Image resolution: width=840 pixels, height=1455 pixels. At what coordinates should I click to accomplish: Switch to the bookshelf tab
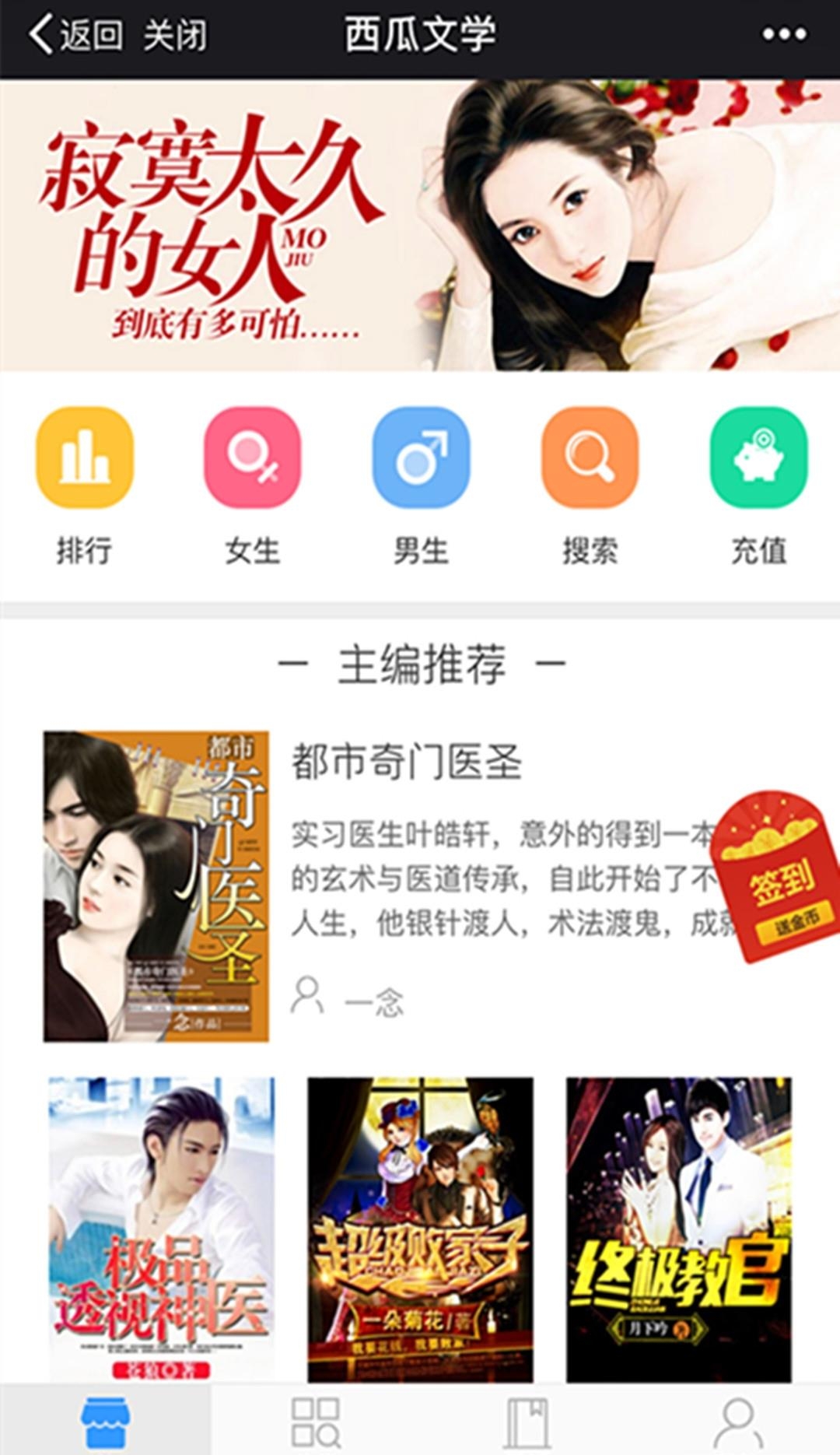click(526, 1422)
